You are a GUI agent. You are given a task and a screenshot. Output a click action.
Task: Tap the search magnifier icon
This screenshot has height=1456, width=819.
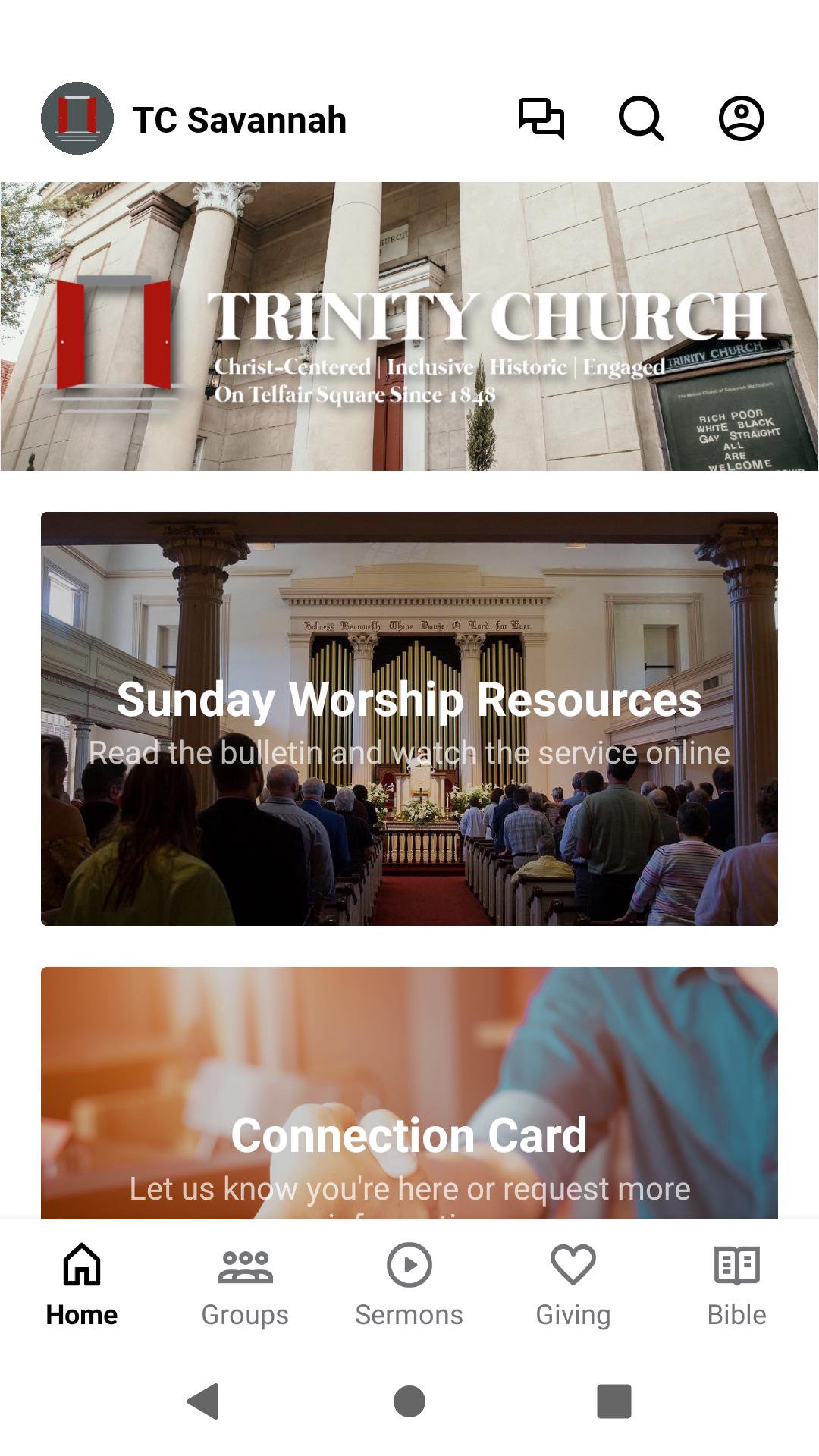(x=642, y=119)
